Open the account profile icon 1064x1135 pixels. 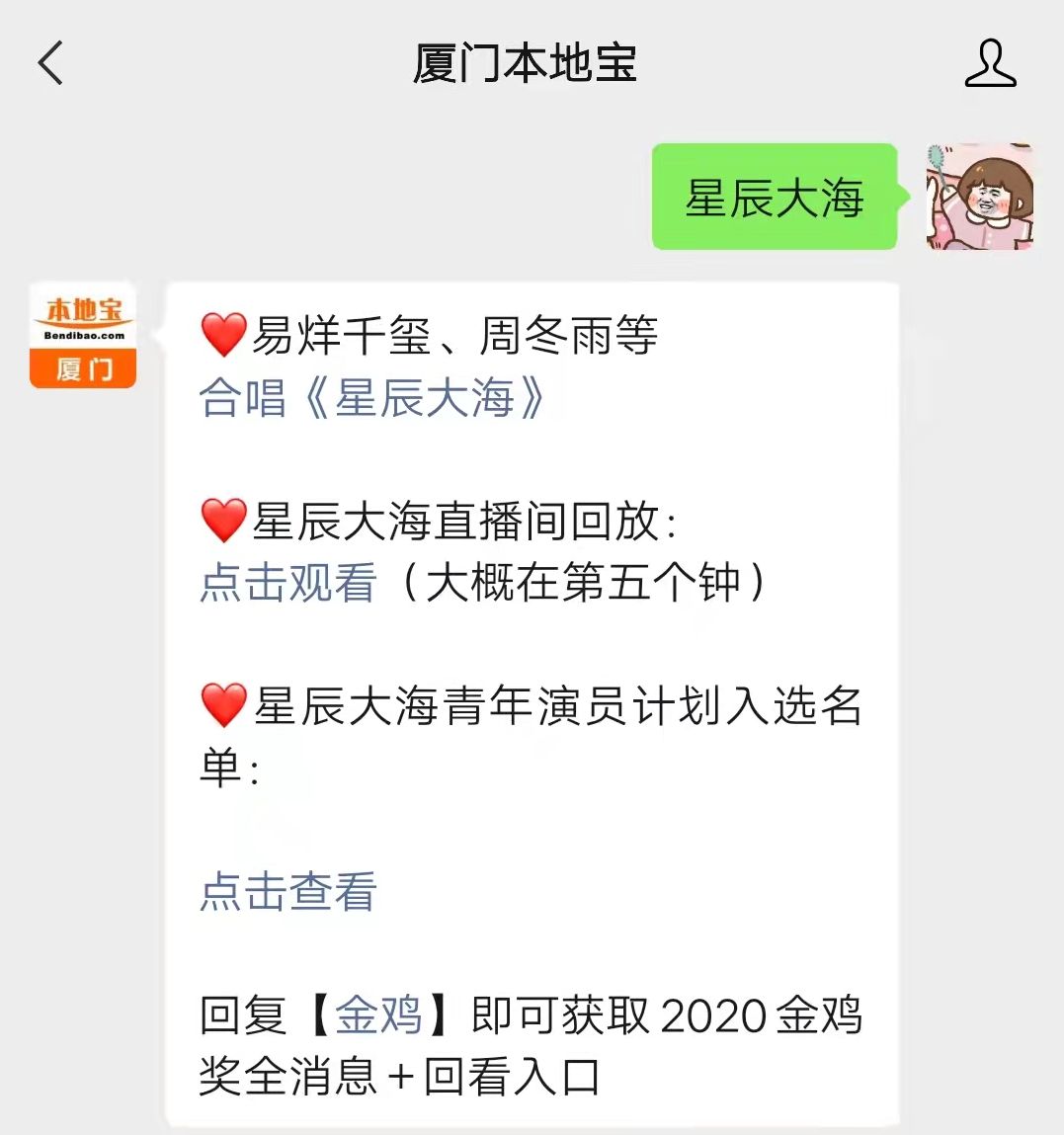tap(989, 64)
